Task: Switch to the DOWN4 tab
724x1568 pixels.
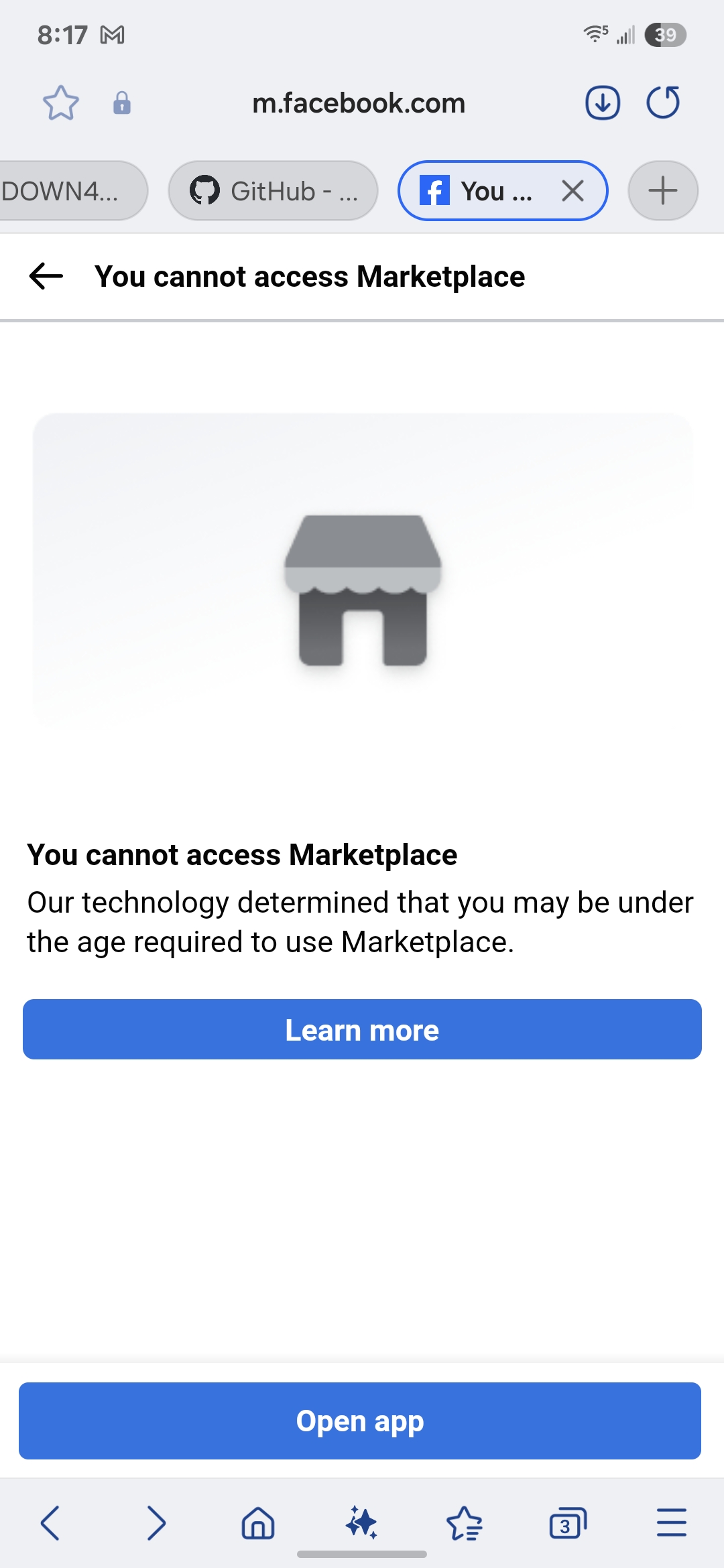Action: point(67,191)
